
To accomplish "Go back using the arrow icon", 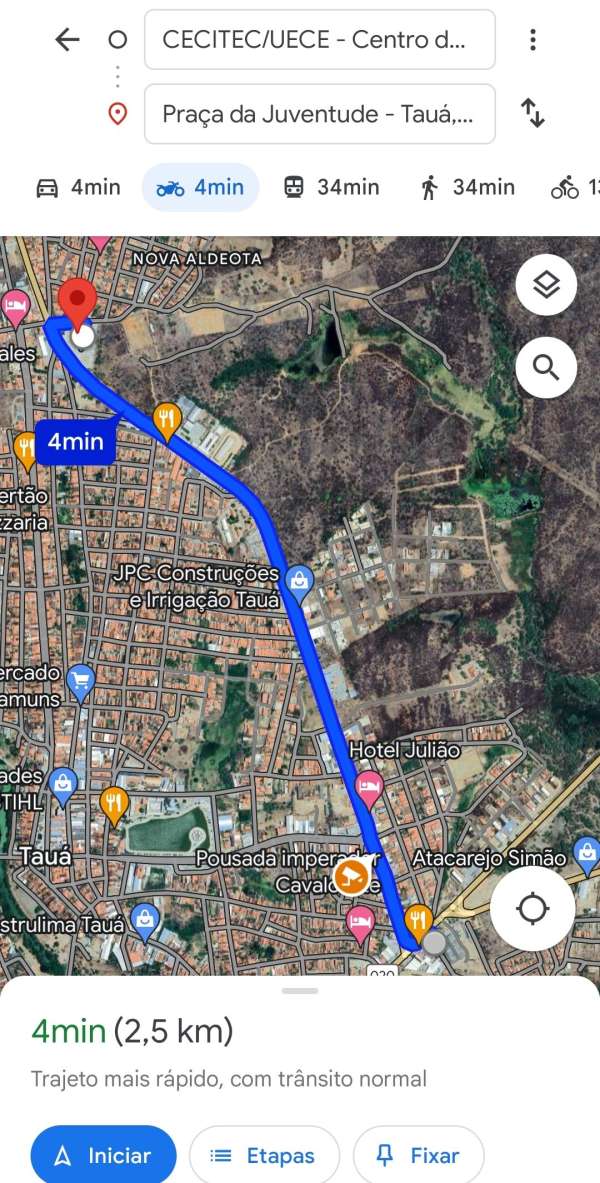I will tap(67, 40).
